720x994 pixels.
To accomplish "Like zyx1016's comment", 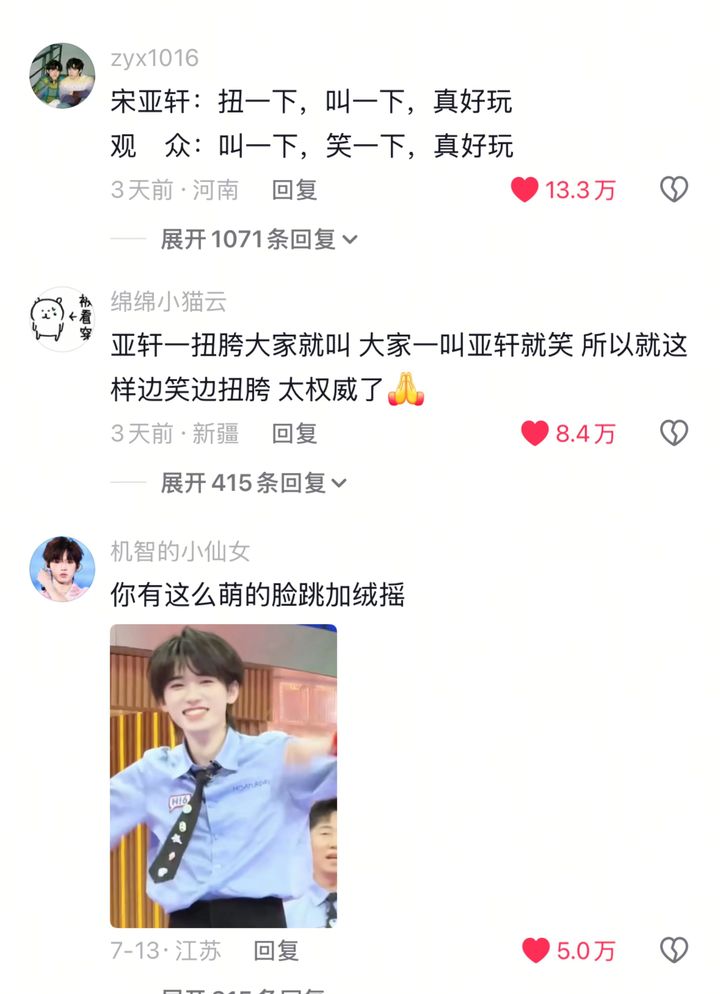I will tap(525, 189).
